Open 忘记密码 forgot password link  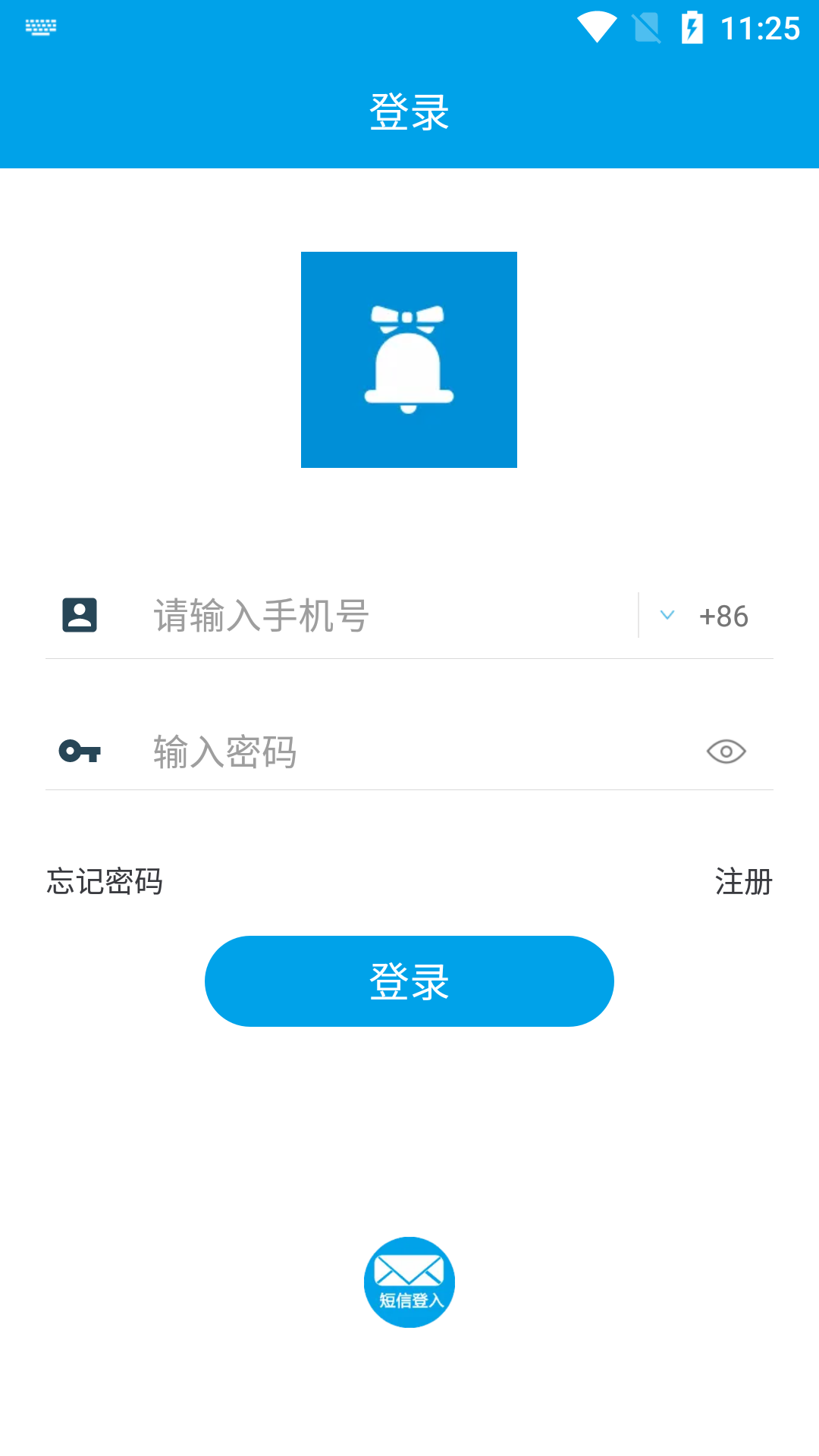pyautogui.click(x=104, y=882)
